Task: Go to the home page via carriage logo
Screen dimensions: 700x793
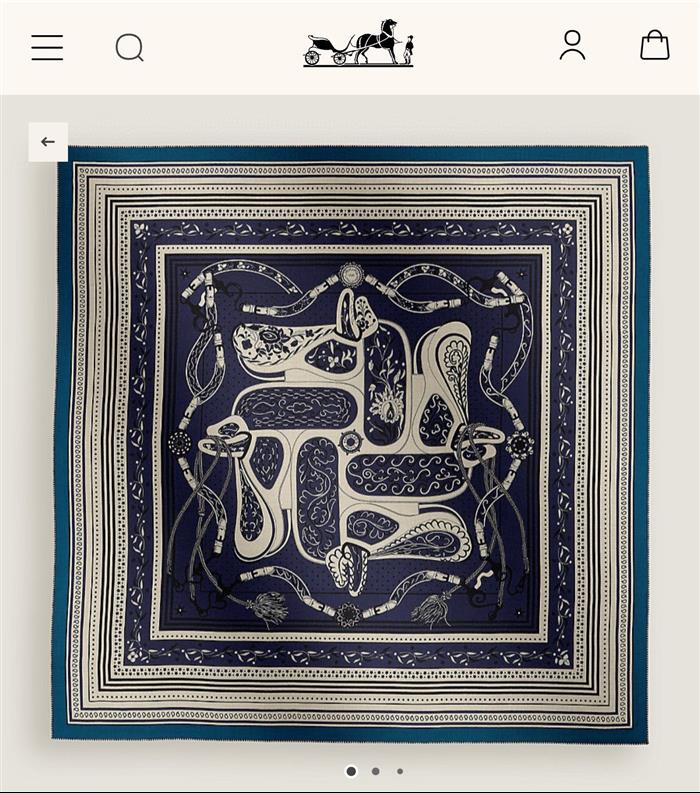Action: [358, 45]
